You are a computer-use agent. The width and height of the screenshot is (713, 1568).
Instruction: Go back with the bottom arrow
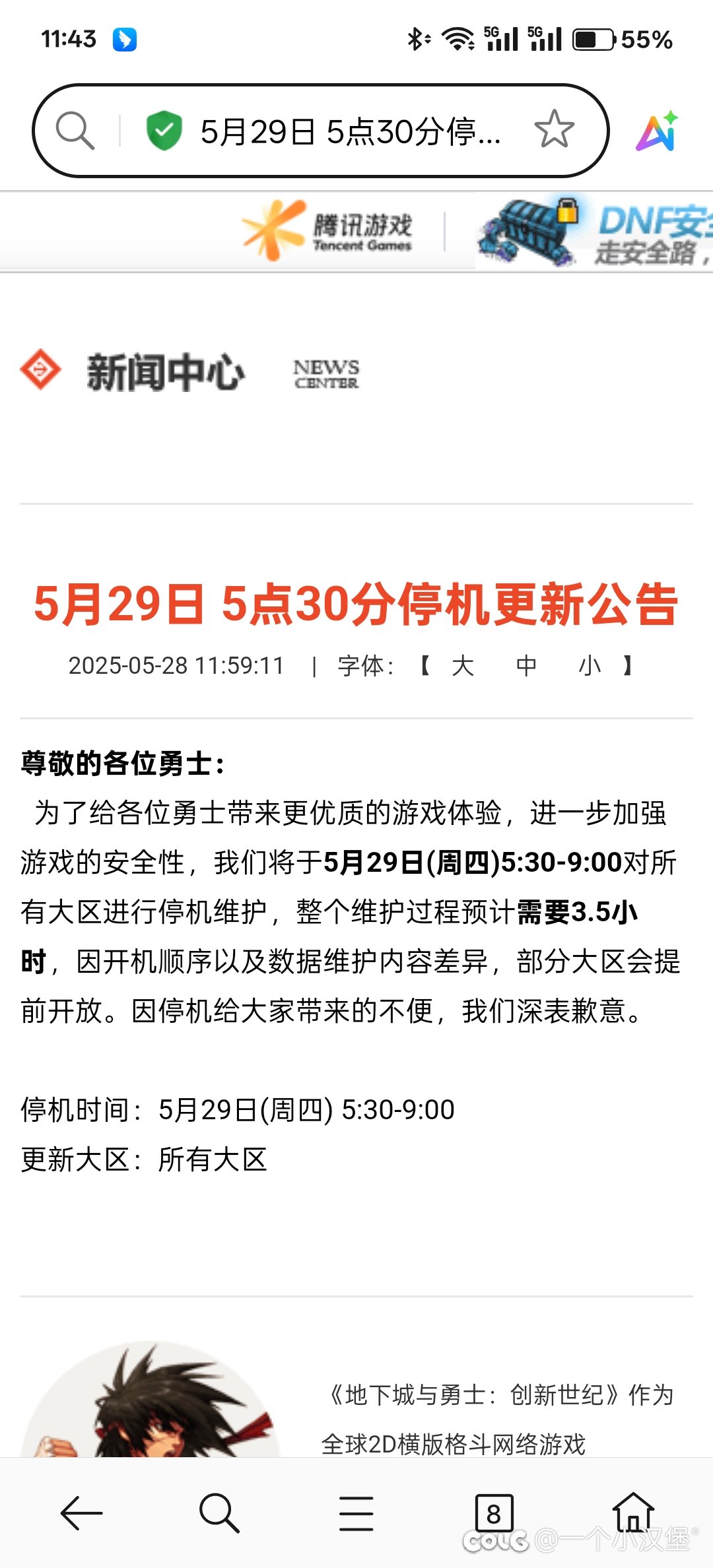point(81,1513)
